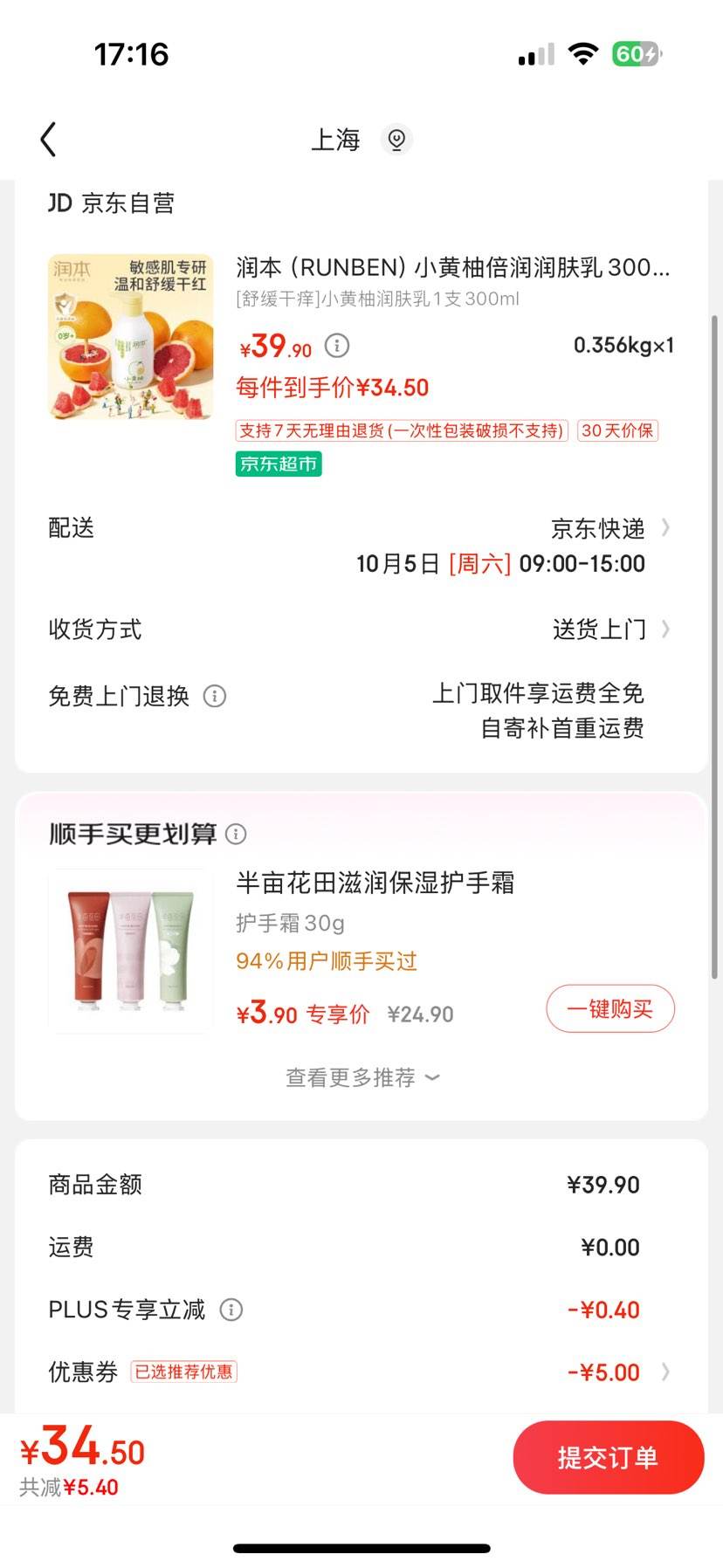723x1568 pixels.
Task: Switch to the JD 京东自营 store section
Action: pyautogui.click(x=112, y=203)
